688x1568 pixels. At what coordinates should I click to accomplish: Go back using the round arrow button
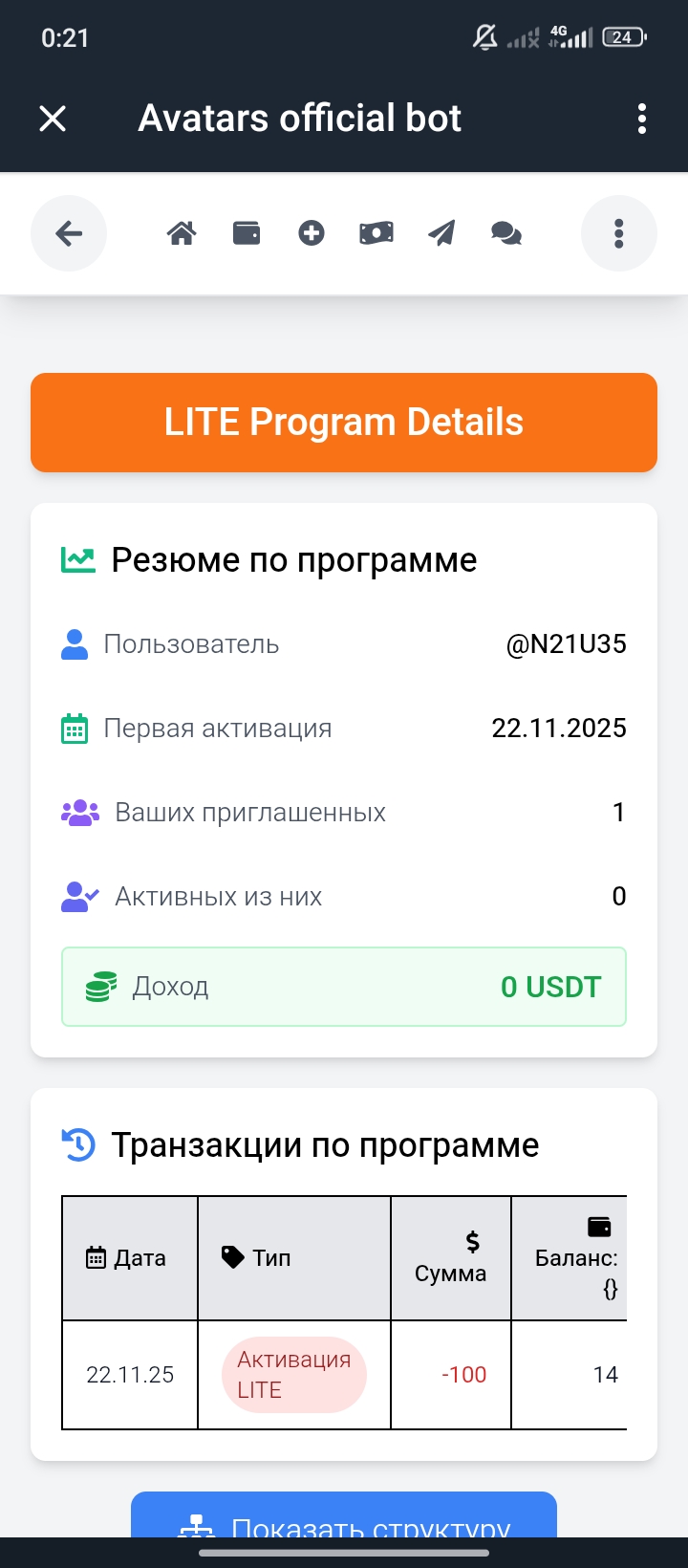tap(69, 233)
